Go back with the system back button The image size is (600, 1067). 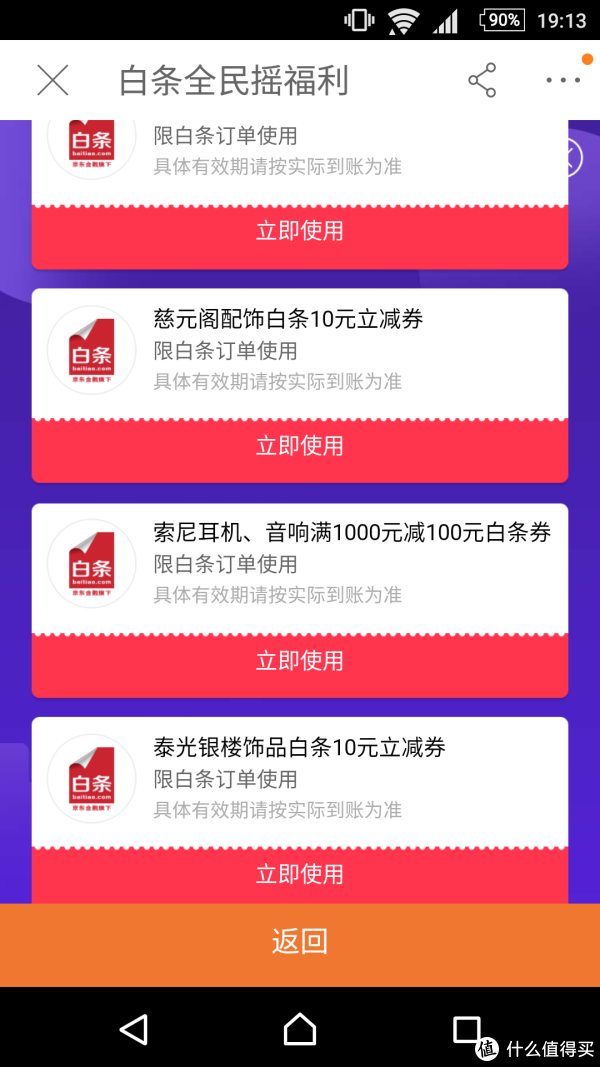133,1029
